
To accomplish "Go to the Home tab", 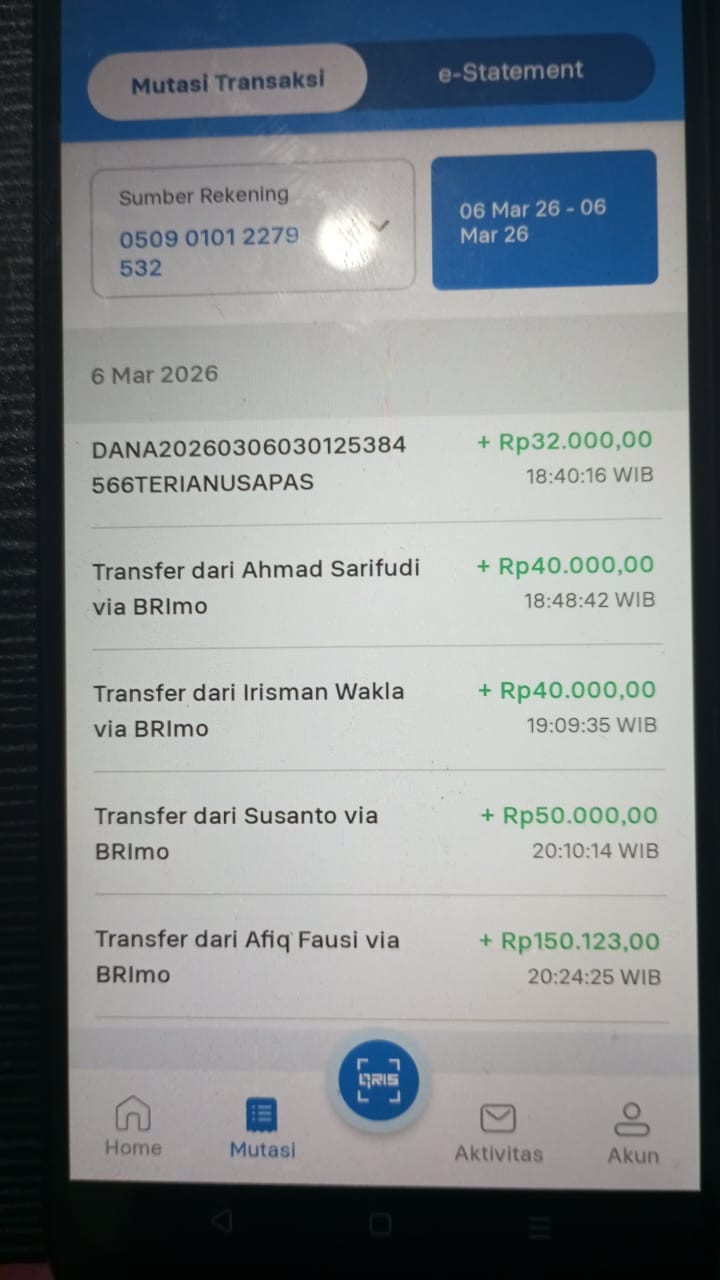I will click(133, 1127).
